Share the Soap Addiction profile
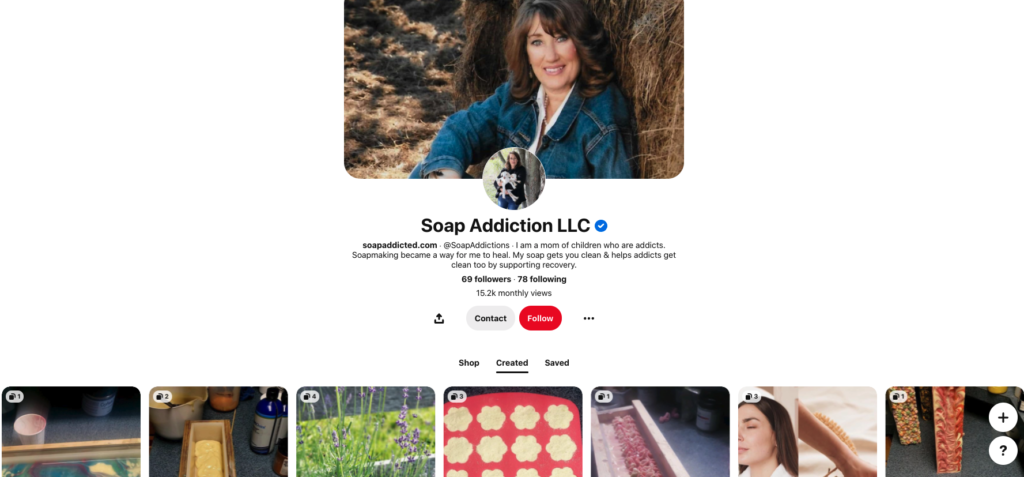The width and height of the screenshot is (1024, 477). [x=439, y=318]
